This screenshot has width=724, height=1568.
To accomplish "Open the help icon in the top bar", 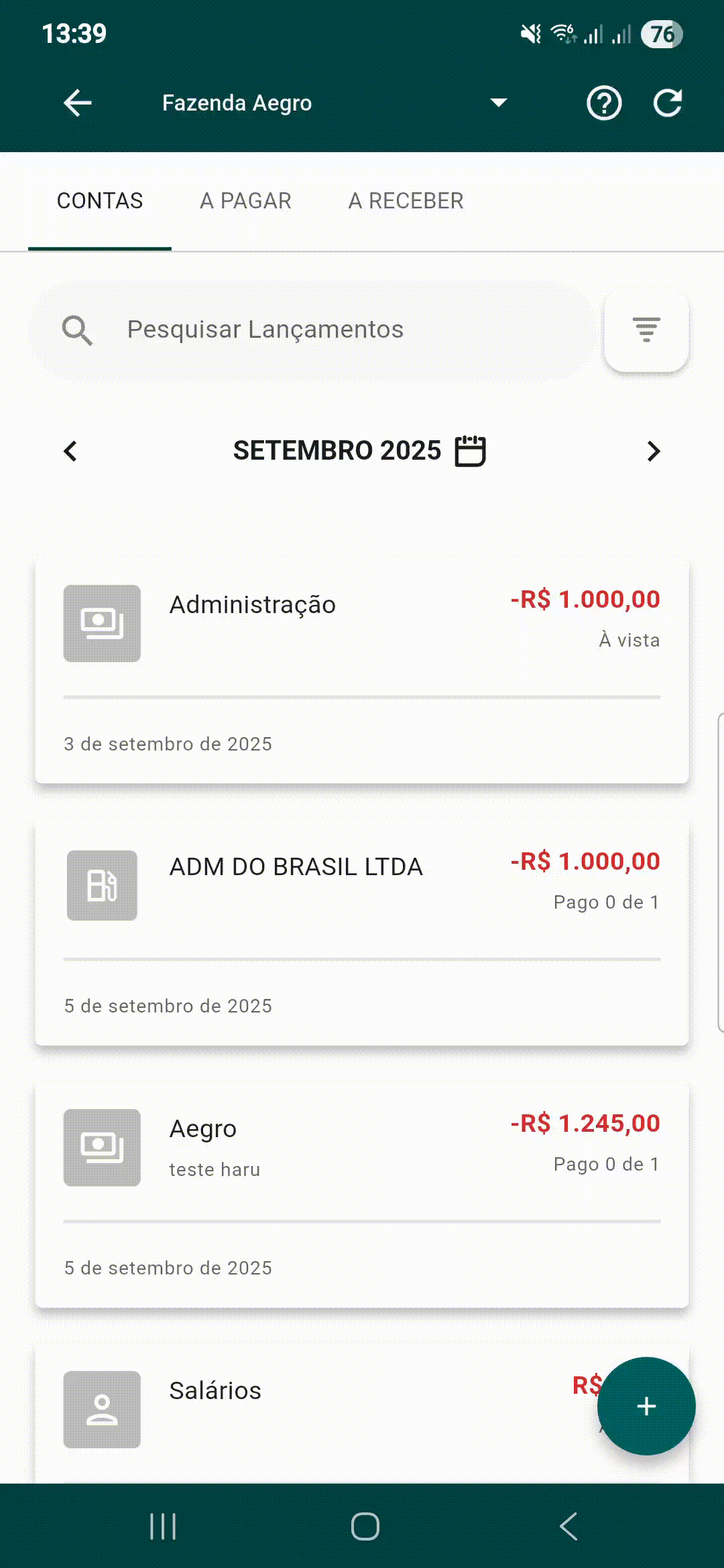I will 603,103.
